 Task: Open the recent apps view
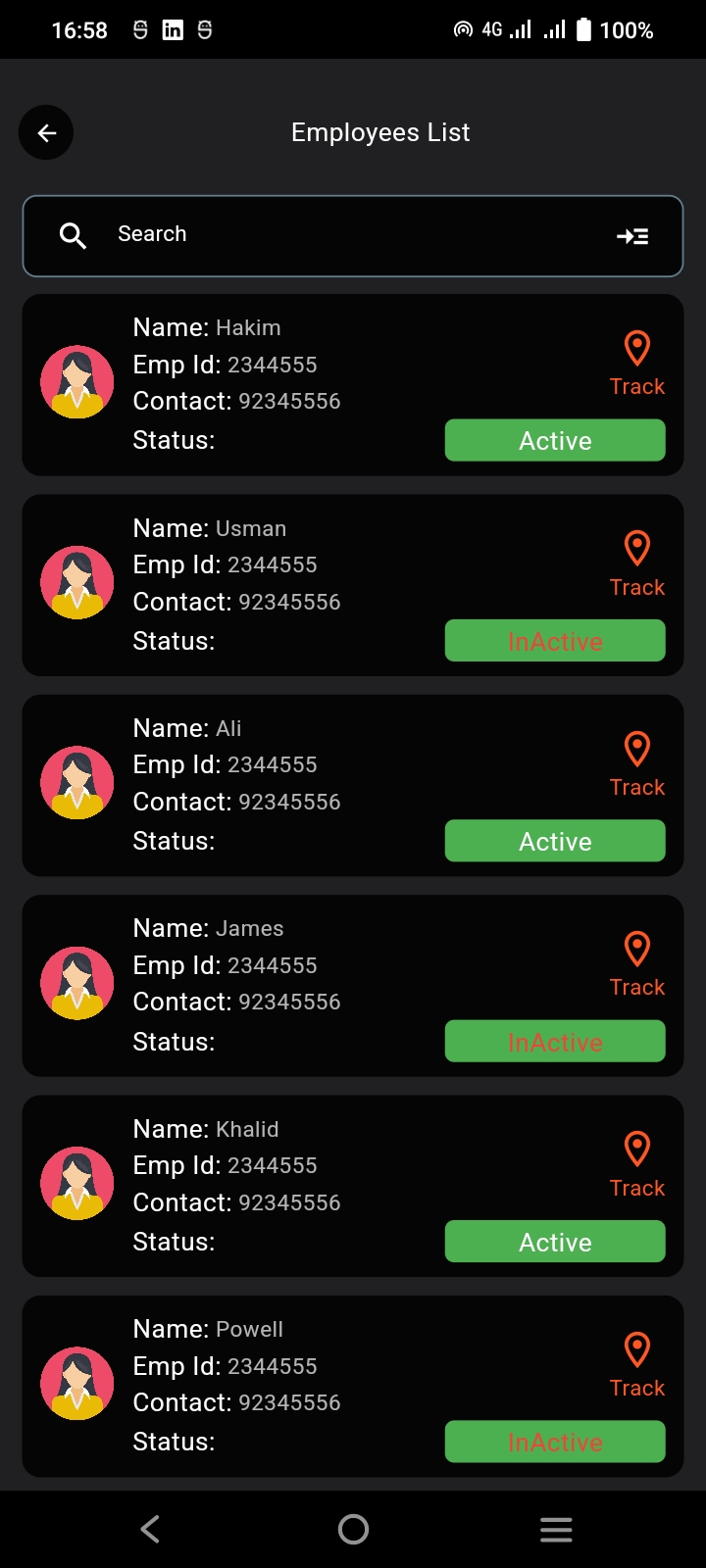click(x=556, y=1529)
